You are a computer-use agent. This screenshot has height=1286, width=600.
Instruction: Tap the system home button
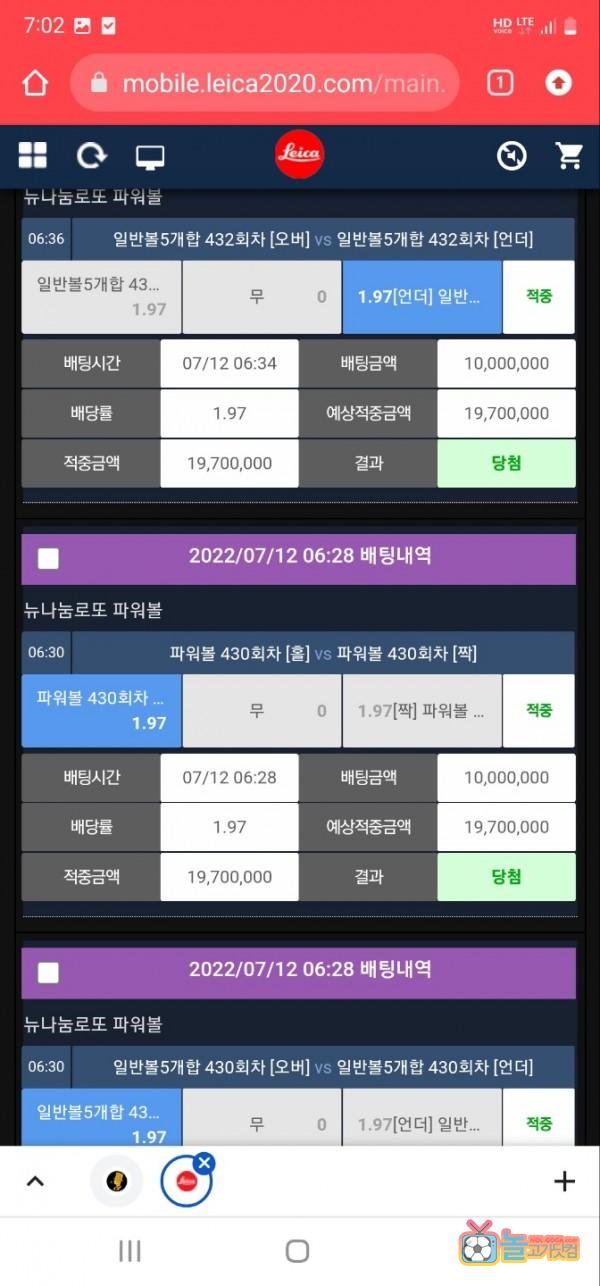[x=297, y=1250]
